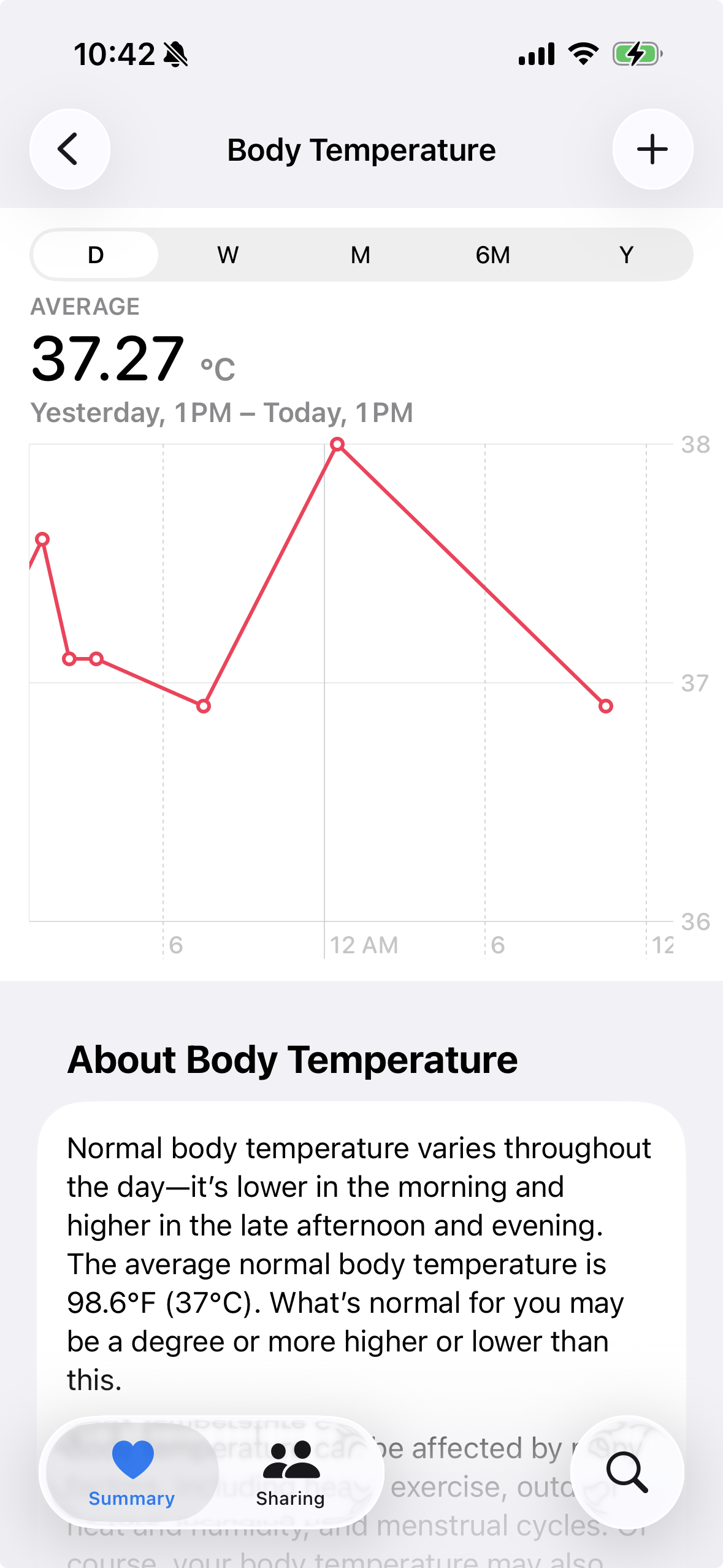The height and width of the screenshot is (1568, 723).
Task: Go back from Body Temperature
Action: tap(69, 149)
